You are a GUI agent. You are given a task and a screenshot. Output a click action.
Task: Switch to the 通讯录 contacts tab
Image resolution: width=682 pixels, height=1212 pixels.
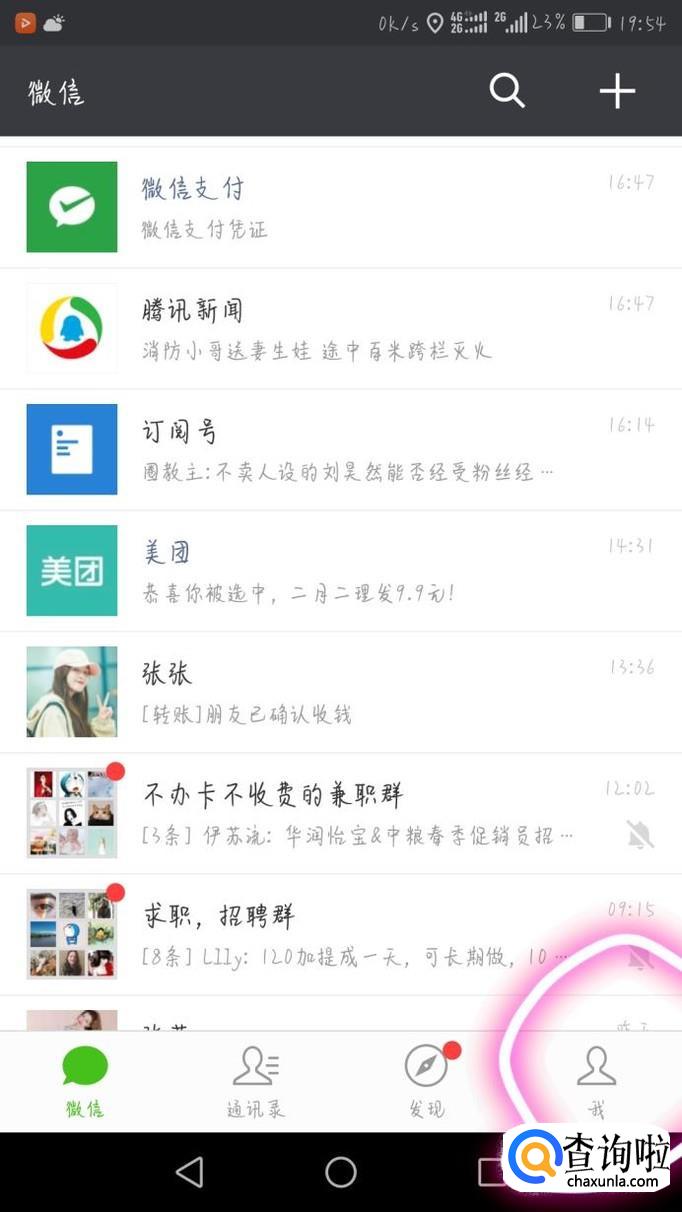pyautogui.click(x=255, y=1081)
